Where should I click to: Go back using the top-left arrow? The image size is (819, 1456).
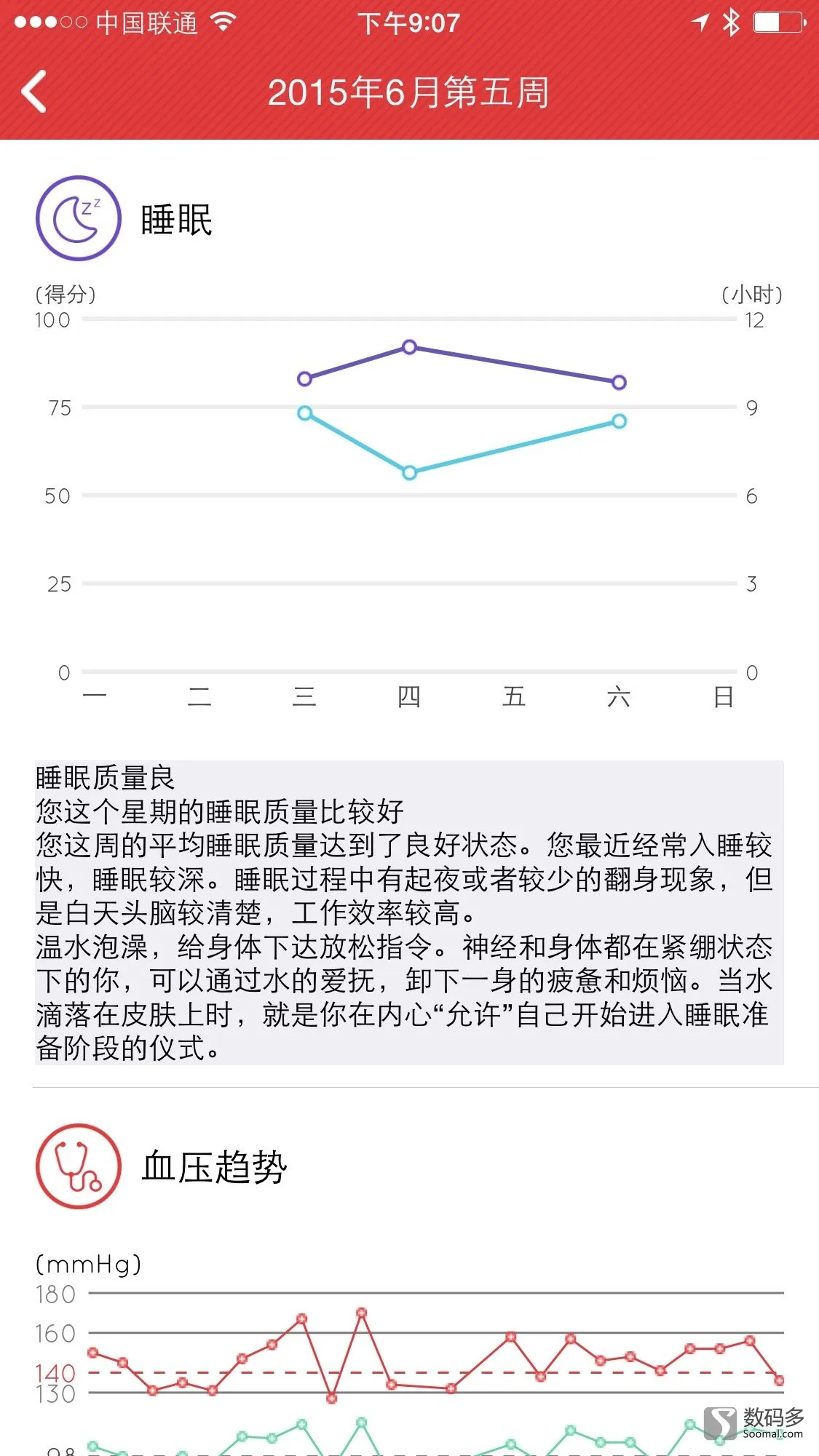click(x=34, y=92)
